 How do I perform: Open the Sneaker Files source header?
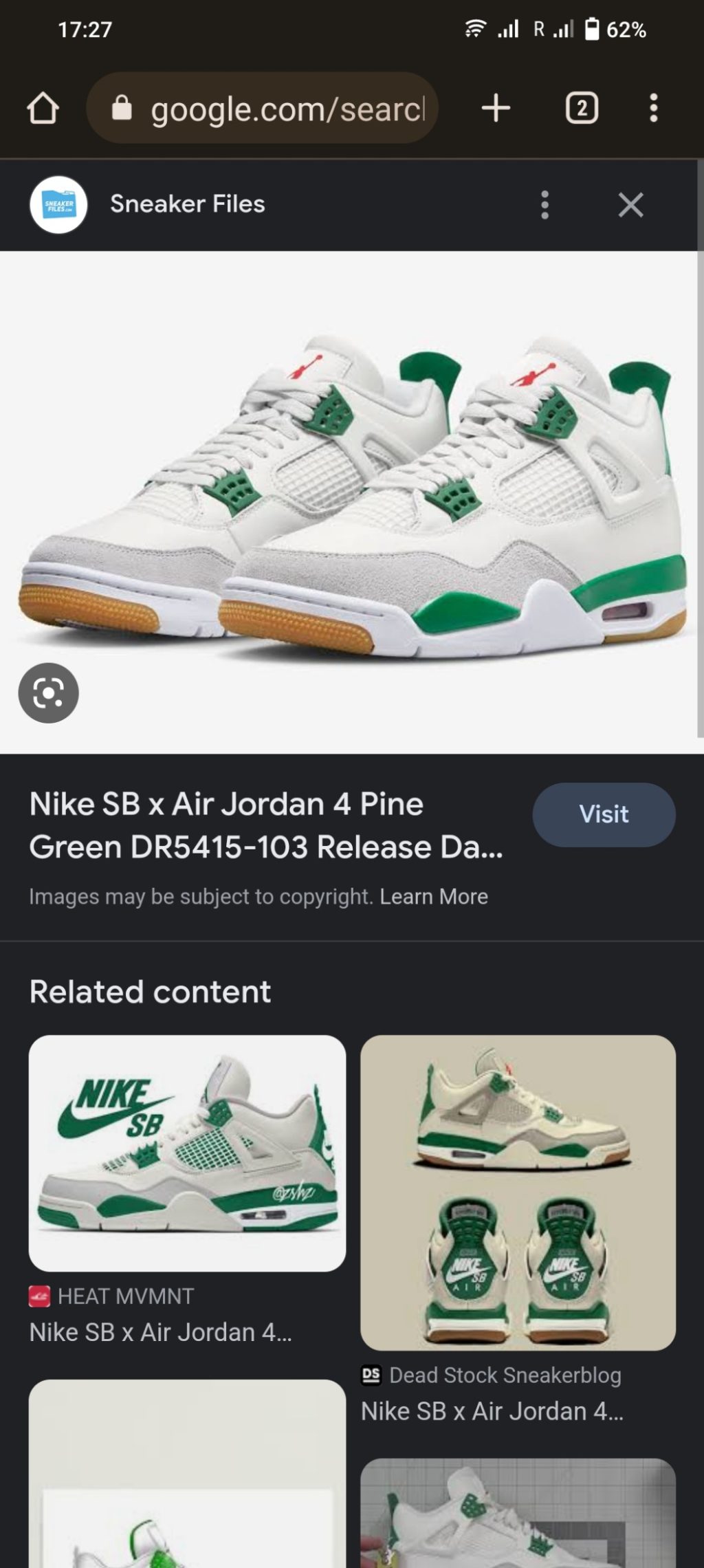tap(186, 204)
